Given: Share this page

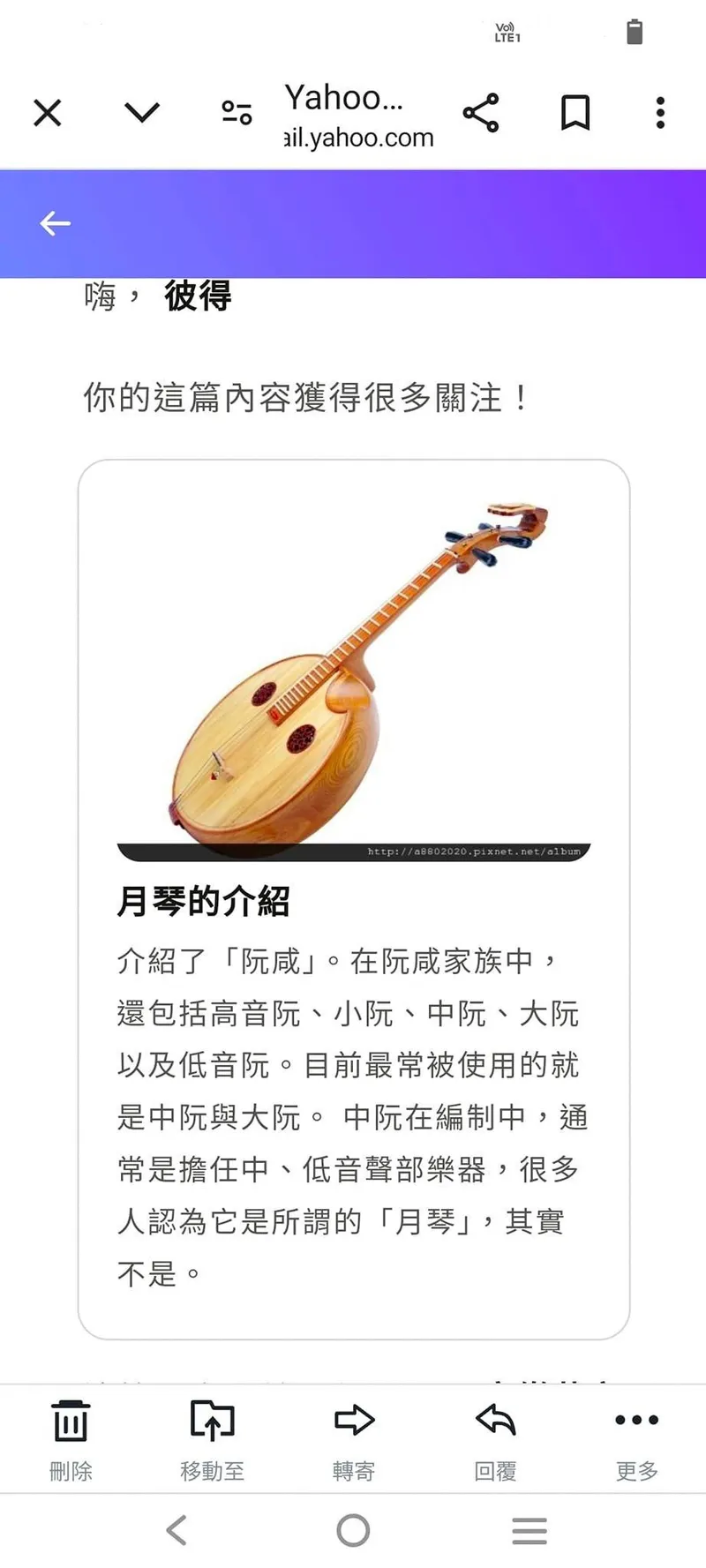Looking at the screenshot, I should coord(481,113).
